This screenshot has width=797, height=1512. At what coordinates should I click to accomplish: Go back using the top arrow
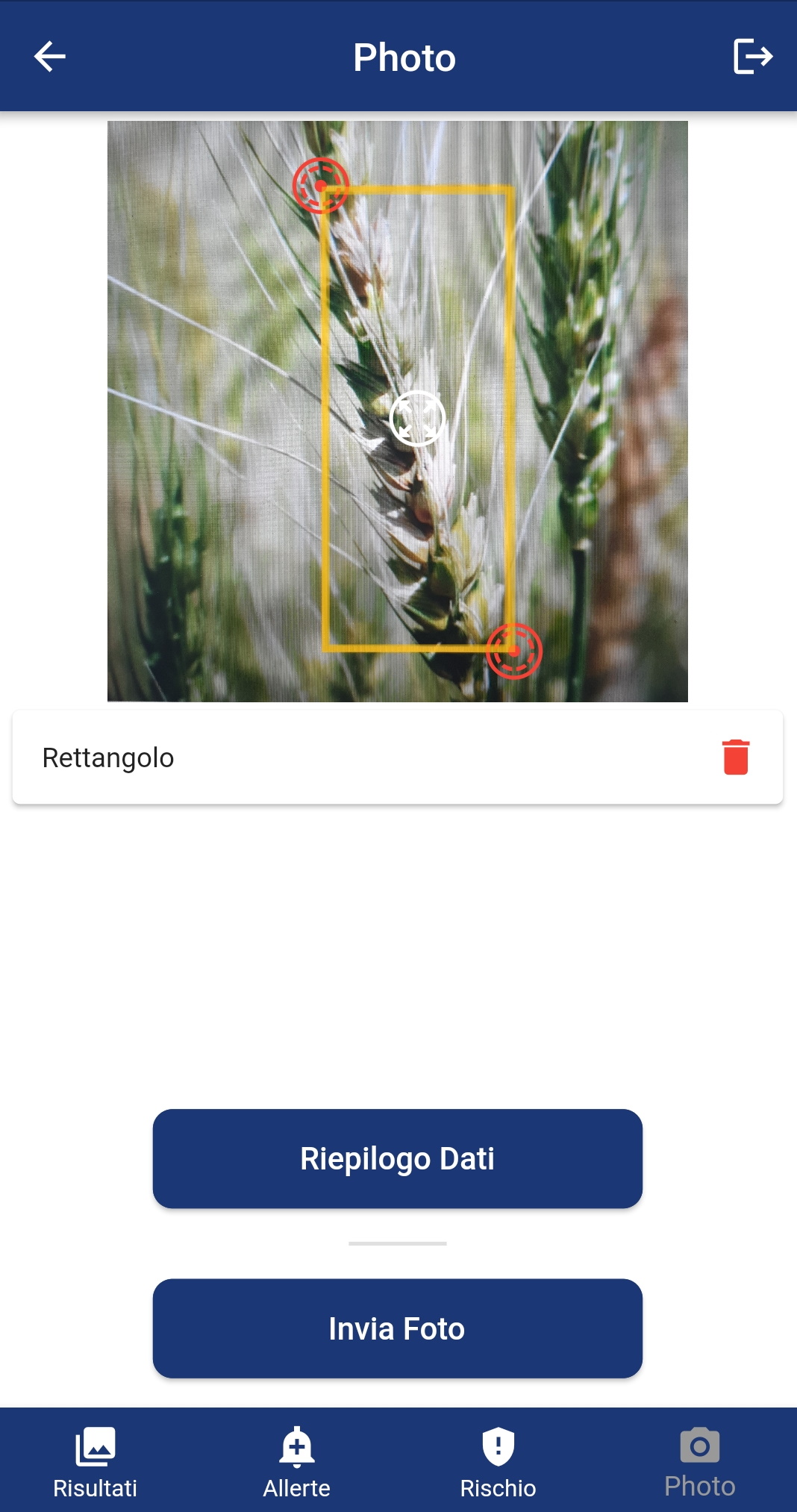point(50,57)
